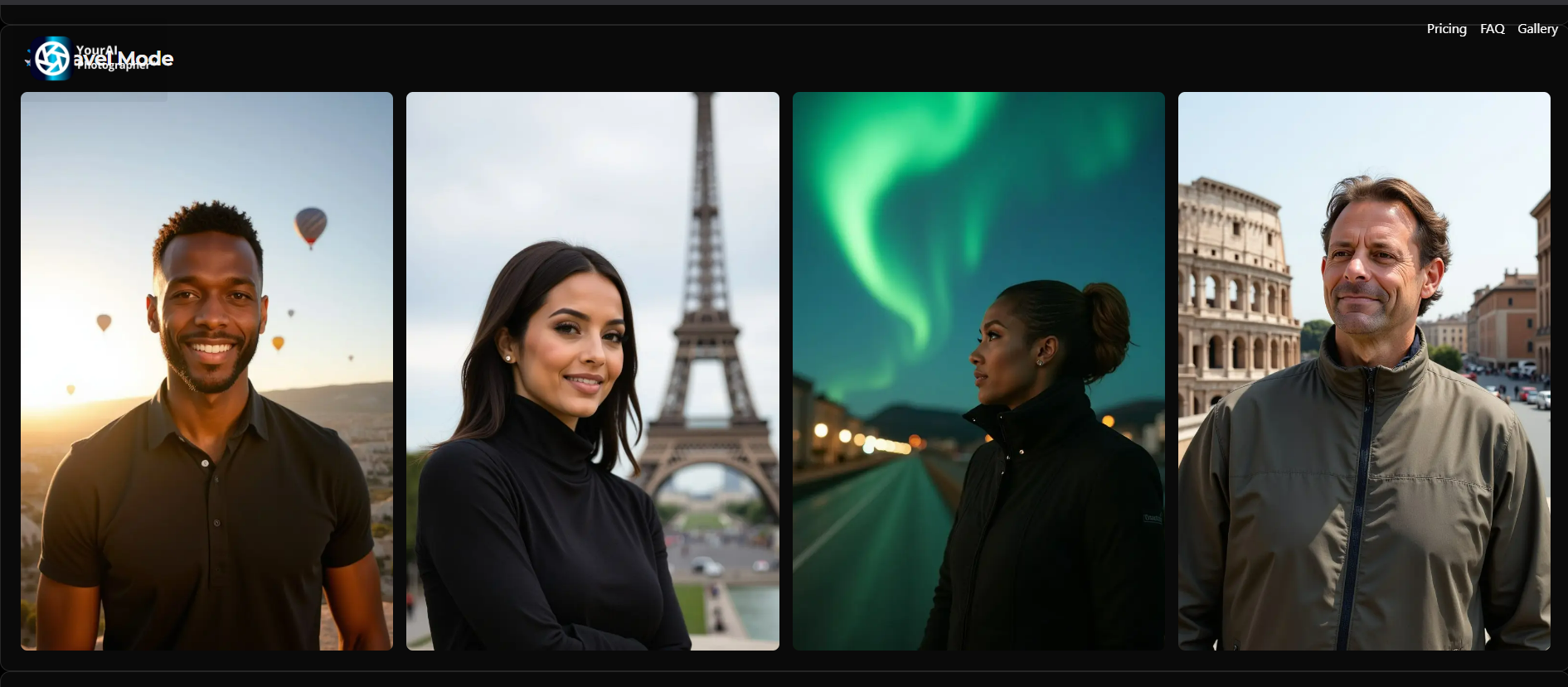1568x687 pixels.
Task: Open the hot air balloons portrait
Action: tap(206, 371)
